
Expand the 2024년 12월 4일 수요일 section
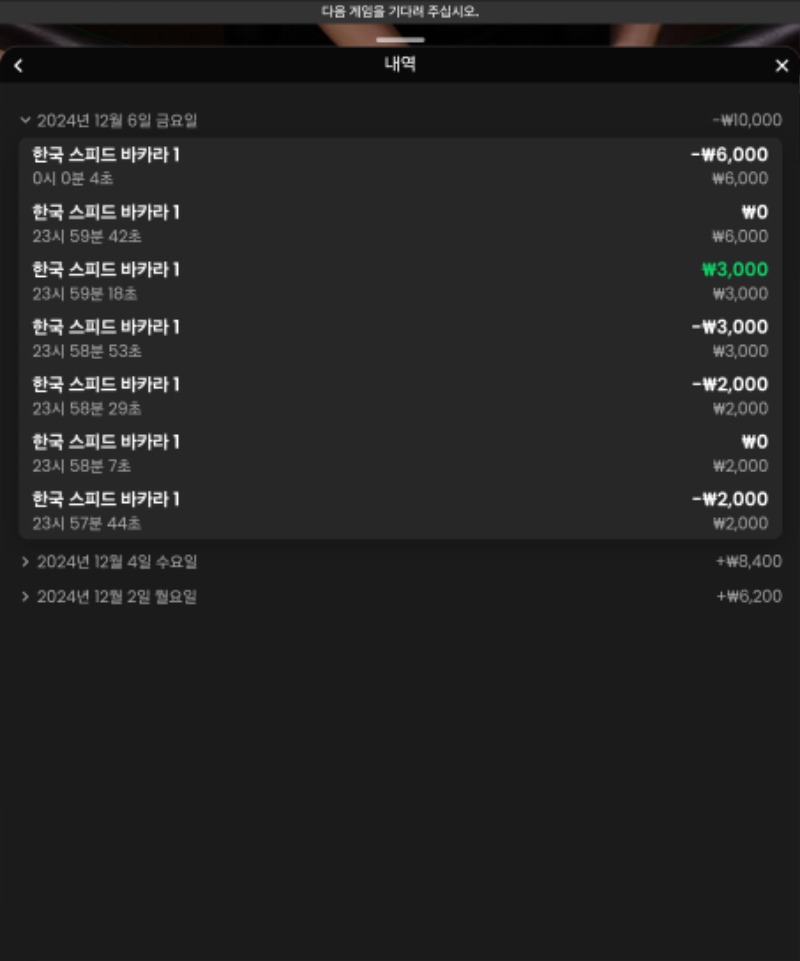(x=110, y=562)
